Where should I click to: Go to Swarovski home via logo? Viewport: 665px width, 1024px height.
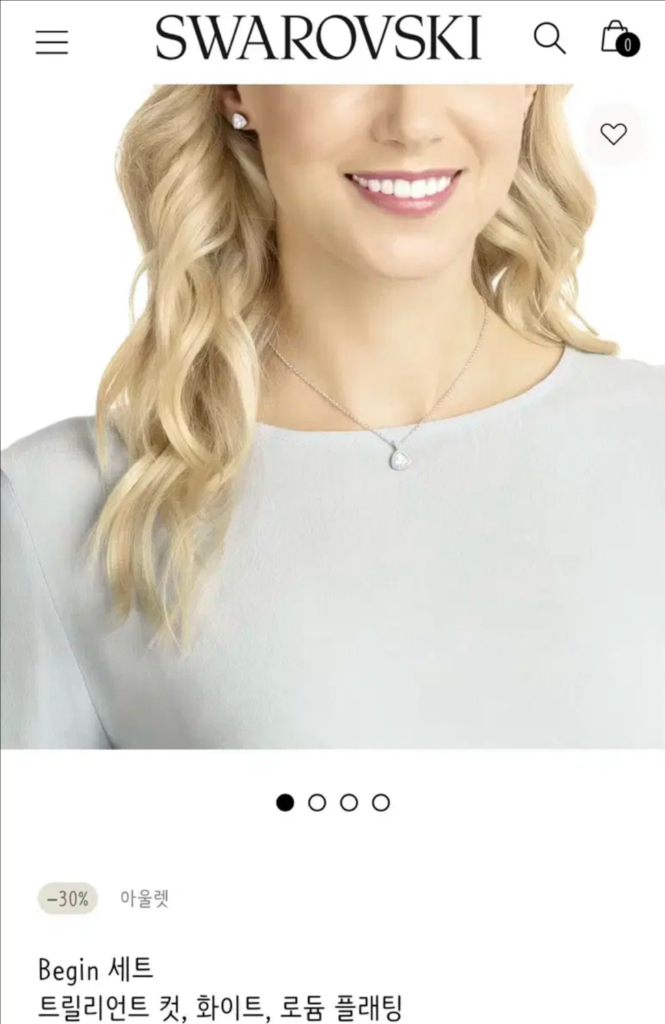(x=318, y=39)
